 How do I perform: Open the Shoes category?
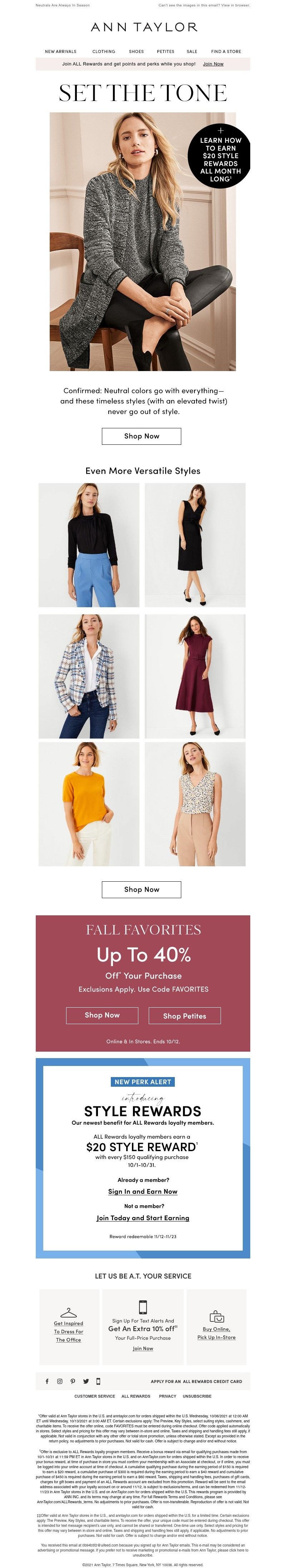(x=136, y=52)
